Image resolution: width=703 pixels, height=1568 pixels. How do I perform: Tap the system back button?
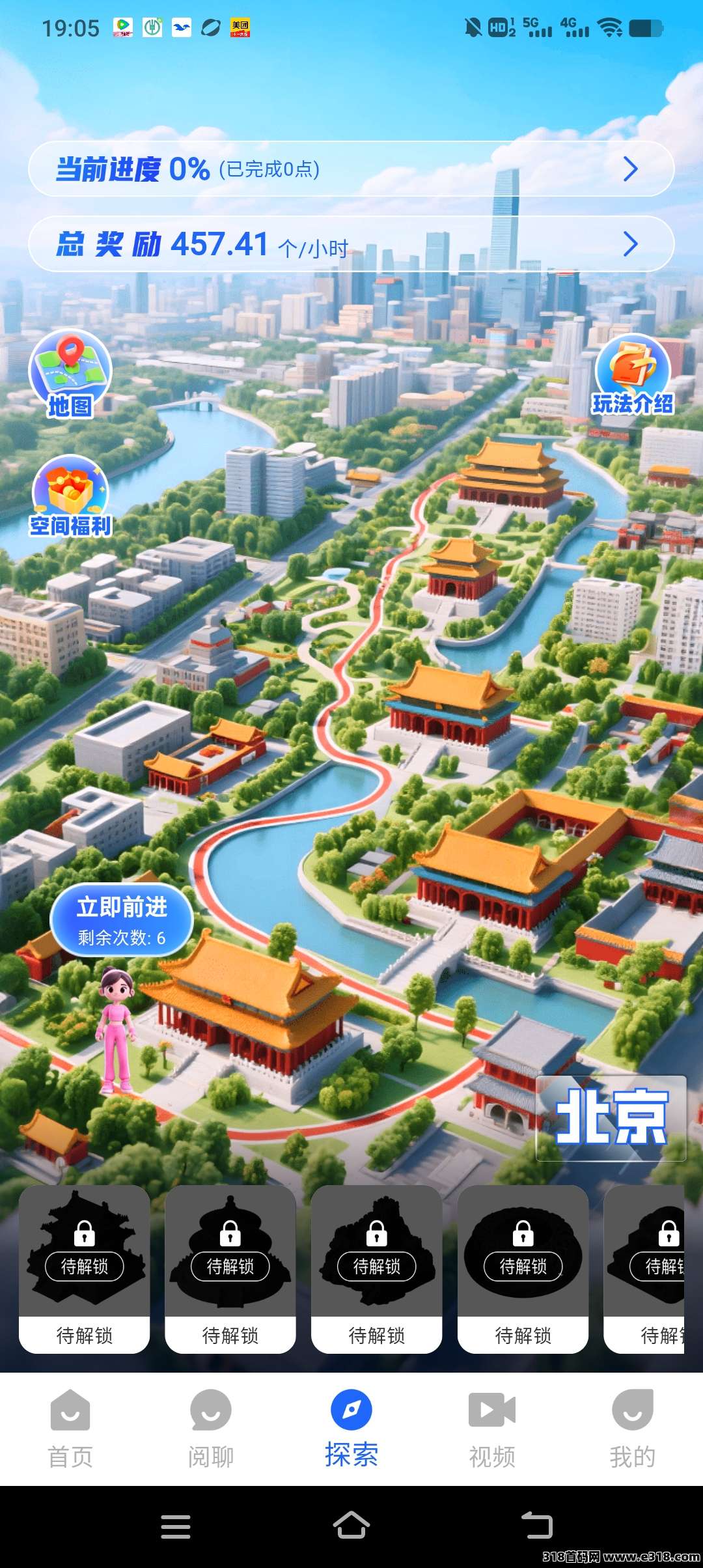(537, 1526)
